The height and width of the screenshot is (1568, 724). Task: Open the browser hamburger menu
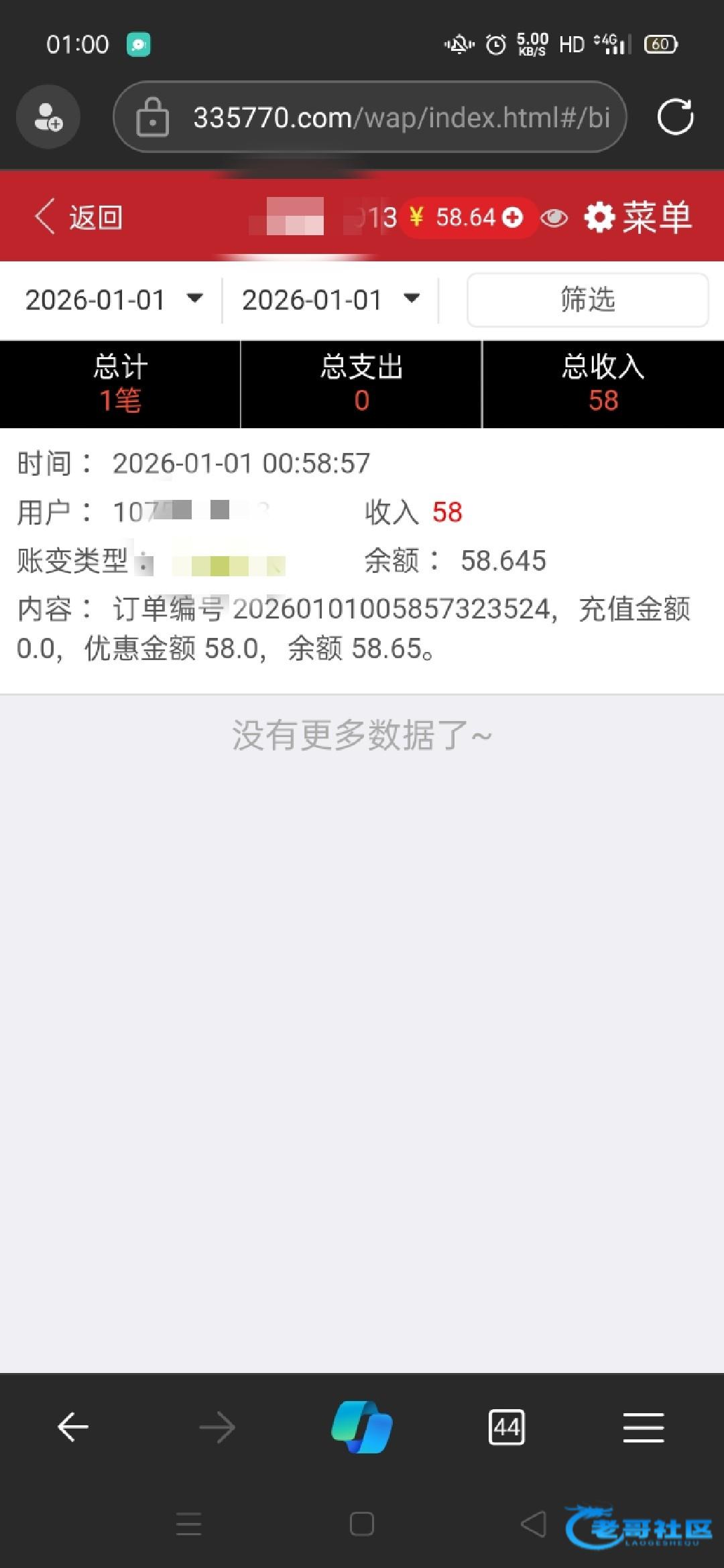[644, 1427]
